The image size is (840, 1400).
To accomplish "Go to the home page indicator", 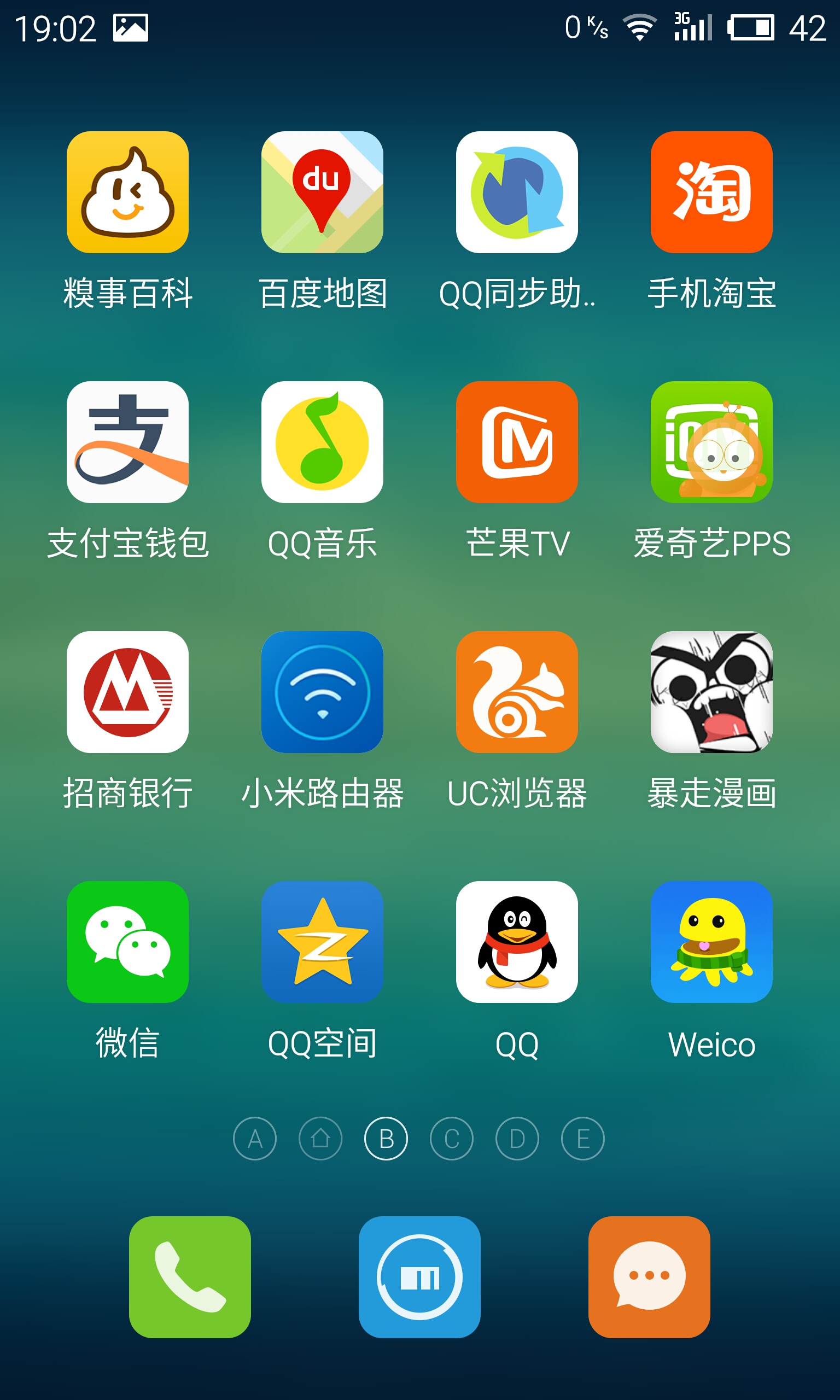I will (x=320, y=1139).
